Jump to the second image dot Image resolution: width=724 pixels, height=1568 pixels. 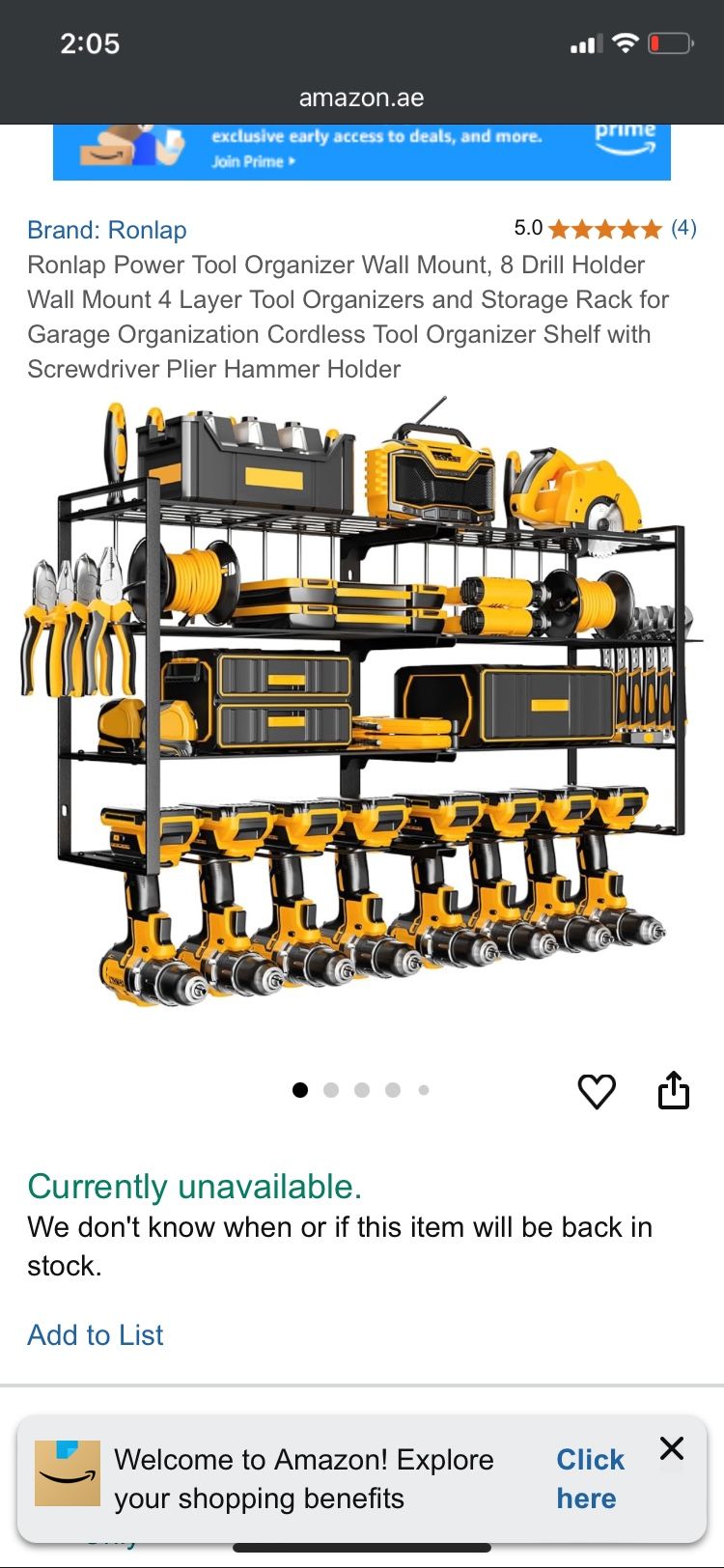(x=331, y=1090)
